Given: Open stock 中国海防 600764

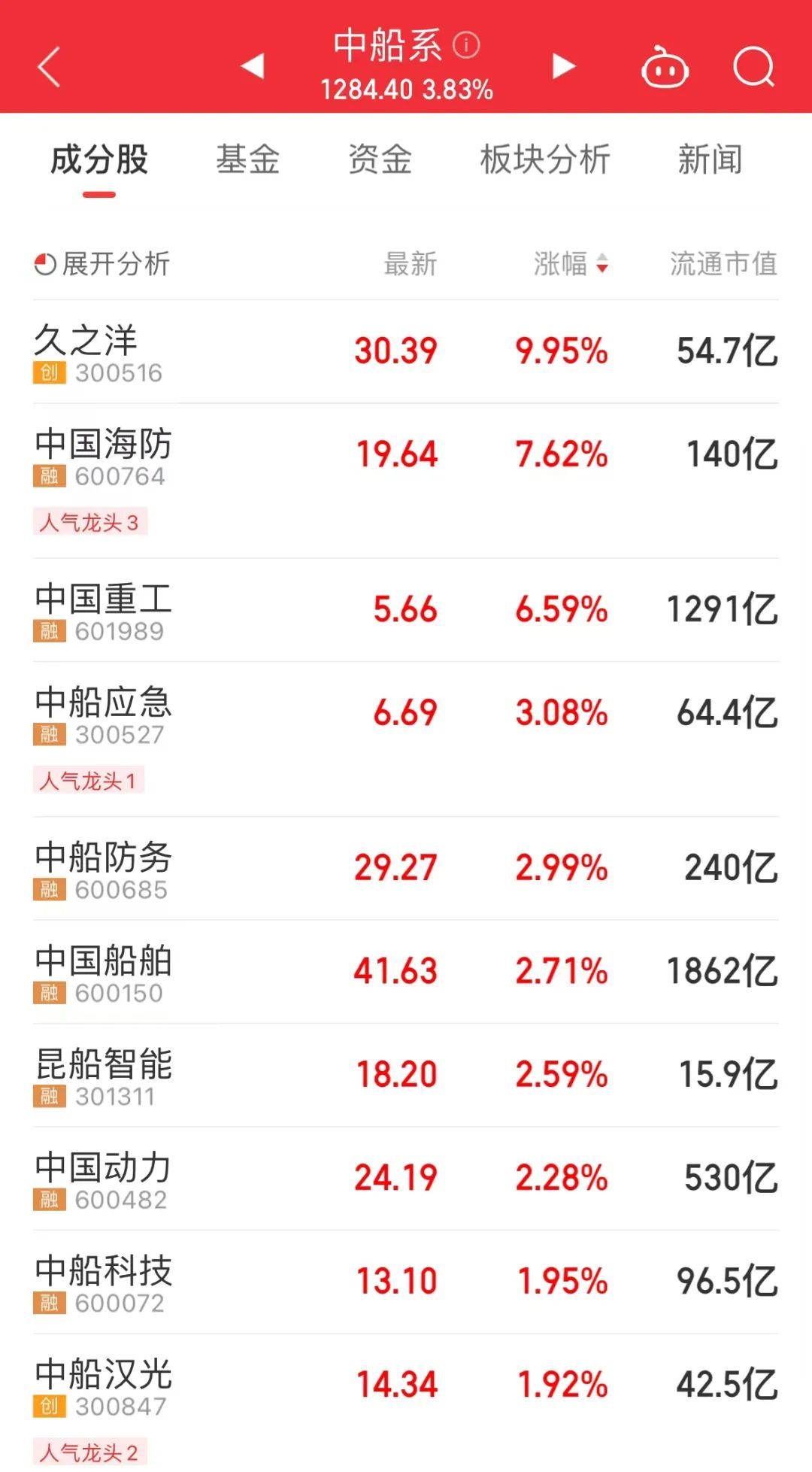Looking at the screenshot, I should click(x=406, y=456).
